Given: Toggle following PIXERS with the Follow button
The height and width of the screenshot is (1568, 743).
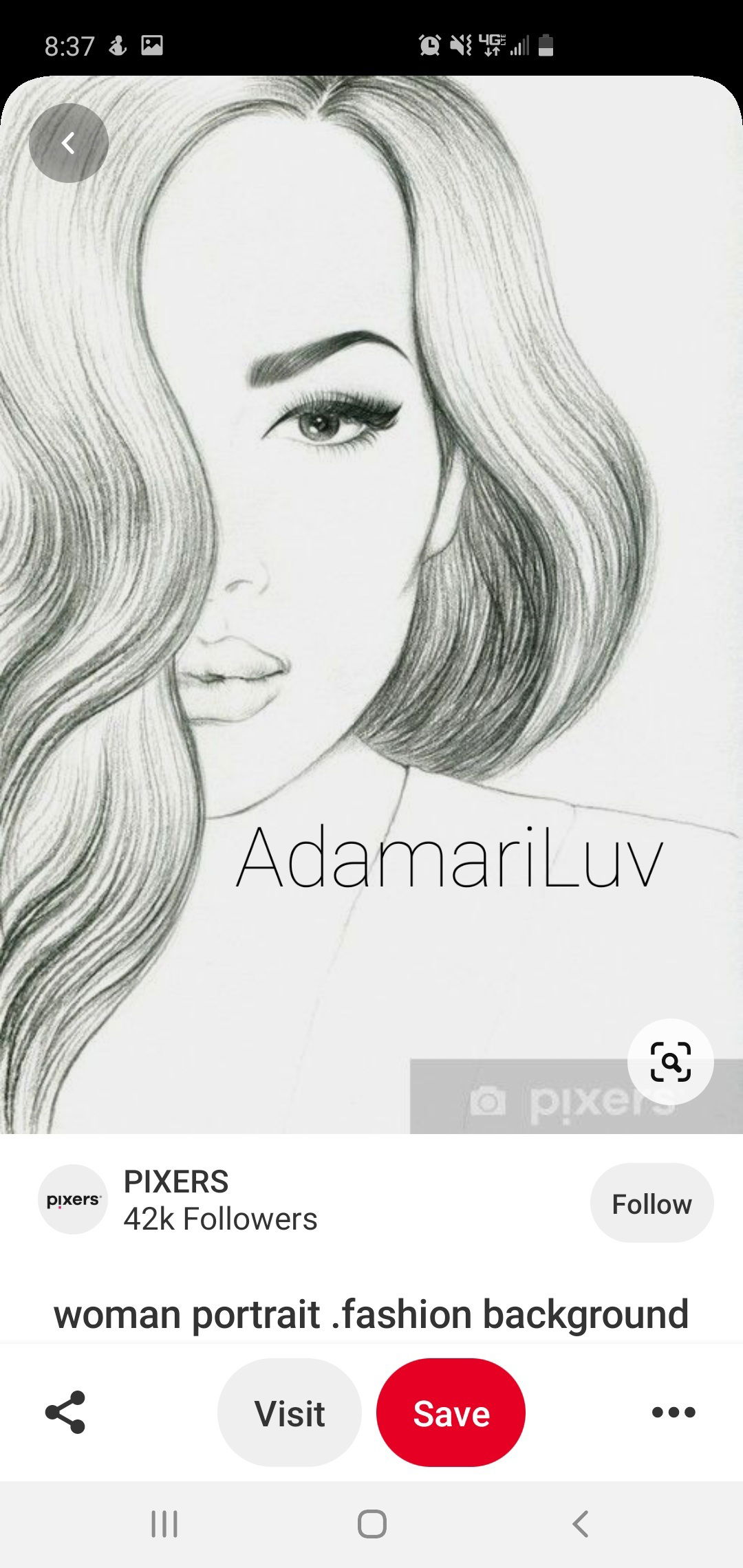Looking at the screenshot, I should [652, 1203].
